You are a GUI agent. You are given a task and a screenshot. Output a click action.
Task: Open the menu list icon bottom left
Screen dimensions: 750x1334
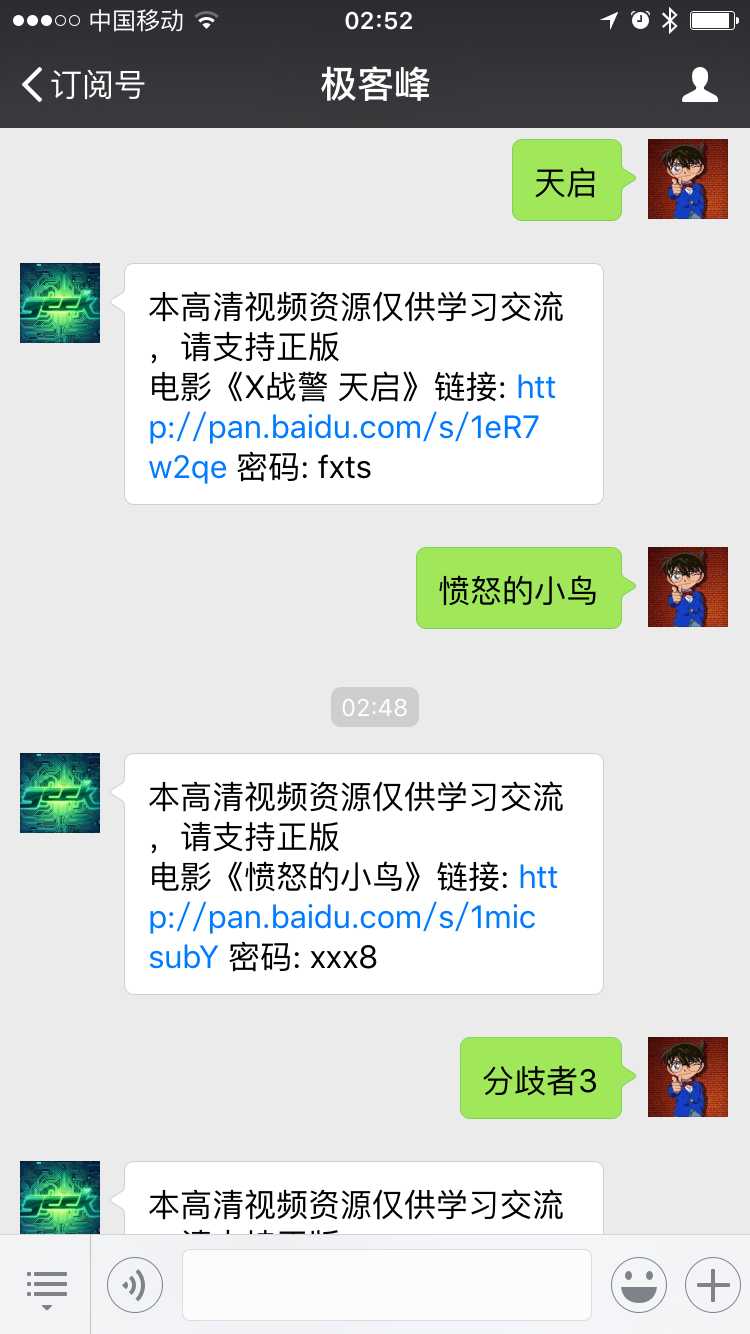coord(46,1284)
